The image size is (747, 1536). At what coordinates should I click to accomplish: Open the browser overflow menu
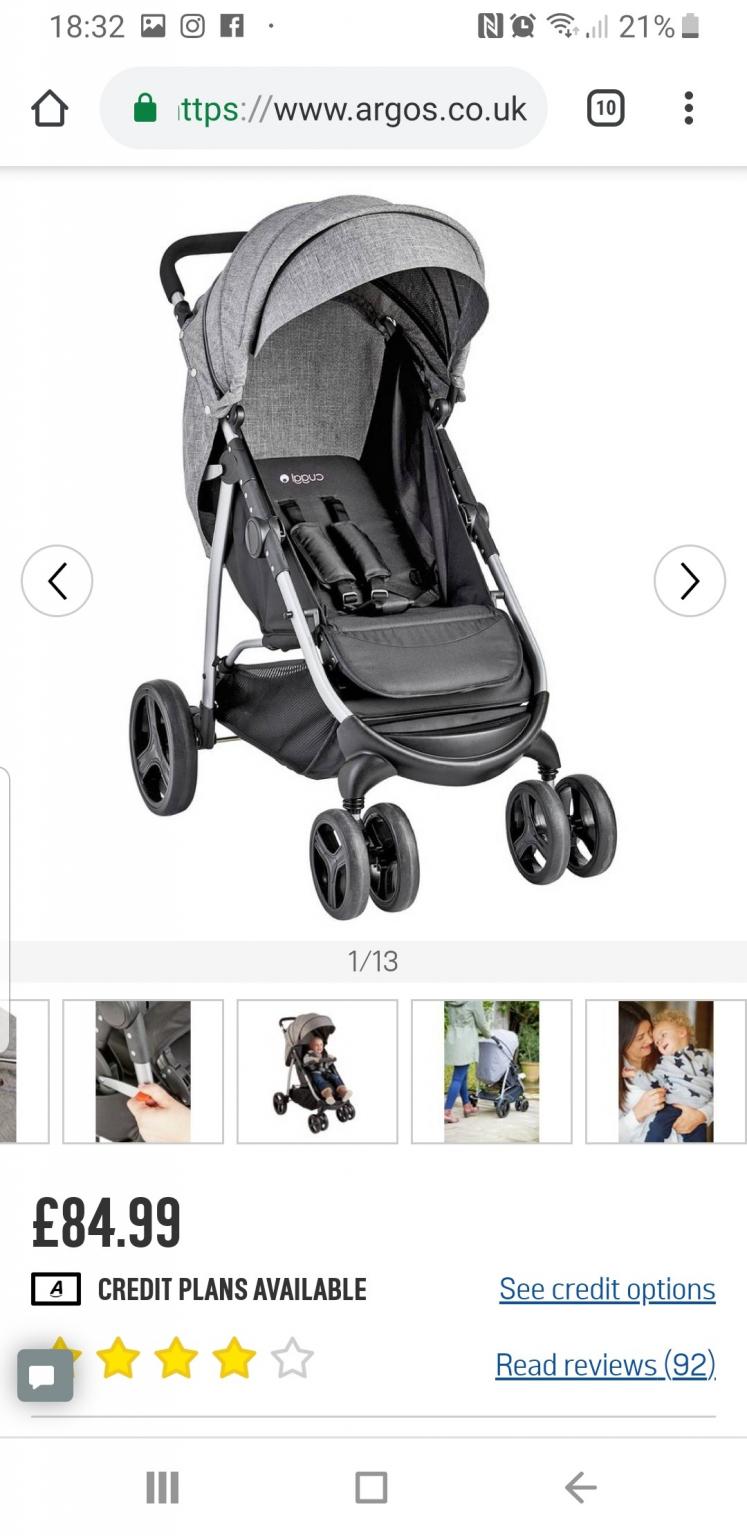click(x=688, y=108)
